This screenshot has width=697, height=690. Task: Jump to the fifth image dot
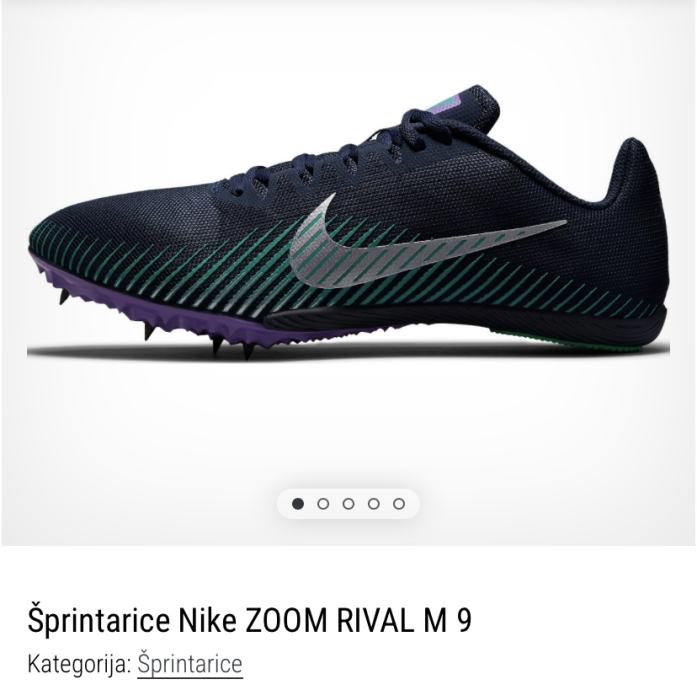click(399, 504)
